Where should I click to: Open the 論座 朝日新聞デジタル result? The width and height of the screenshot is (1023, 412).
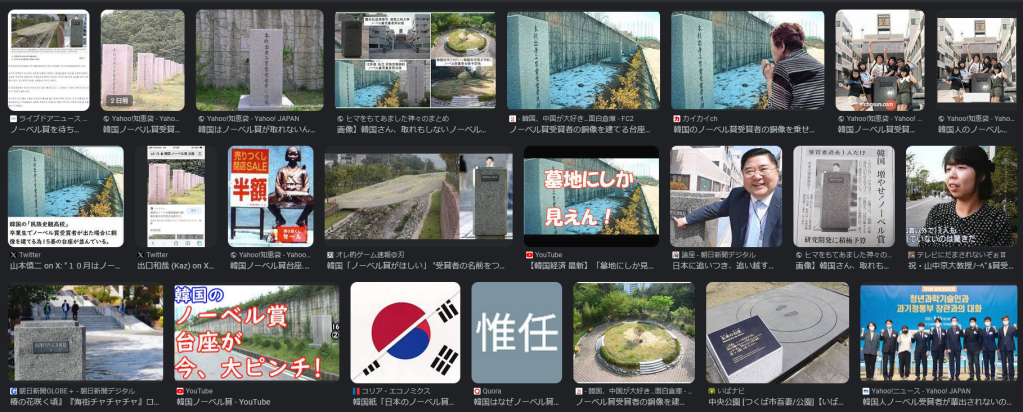click(x=726, y=196)
